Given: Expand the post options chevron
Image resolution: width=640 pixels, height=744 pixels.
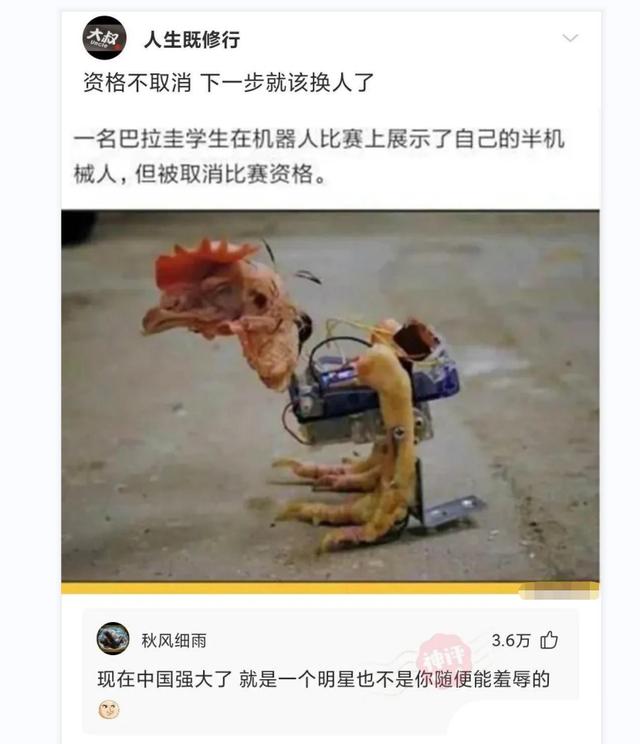Looking at the screenshot, I should [570, 39].
